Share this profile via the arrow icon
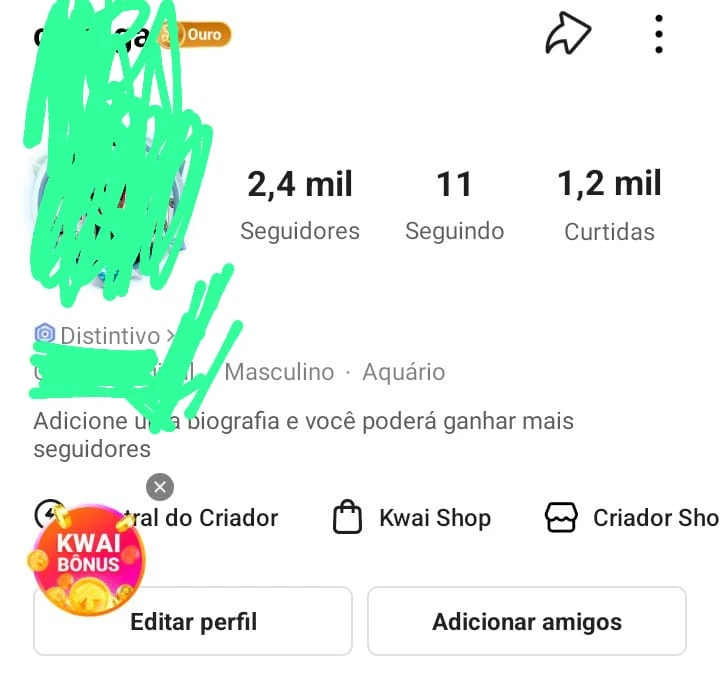Image resolution: width=720 pixels, height=693 pixels. coord(567,35)
